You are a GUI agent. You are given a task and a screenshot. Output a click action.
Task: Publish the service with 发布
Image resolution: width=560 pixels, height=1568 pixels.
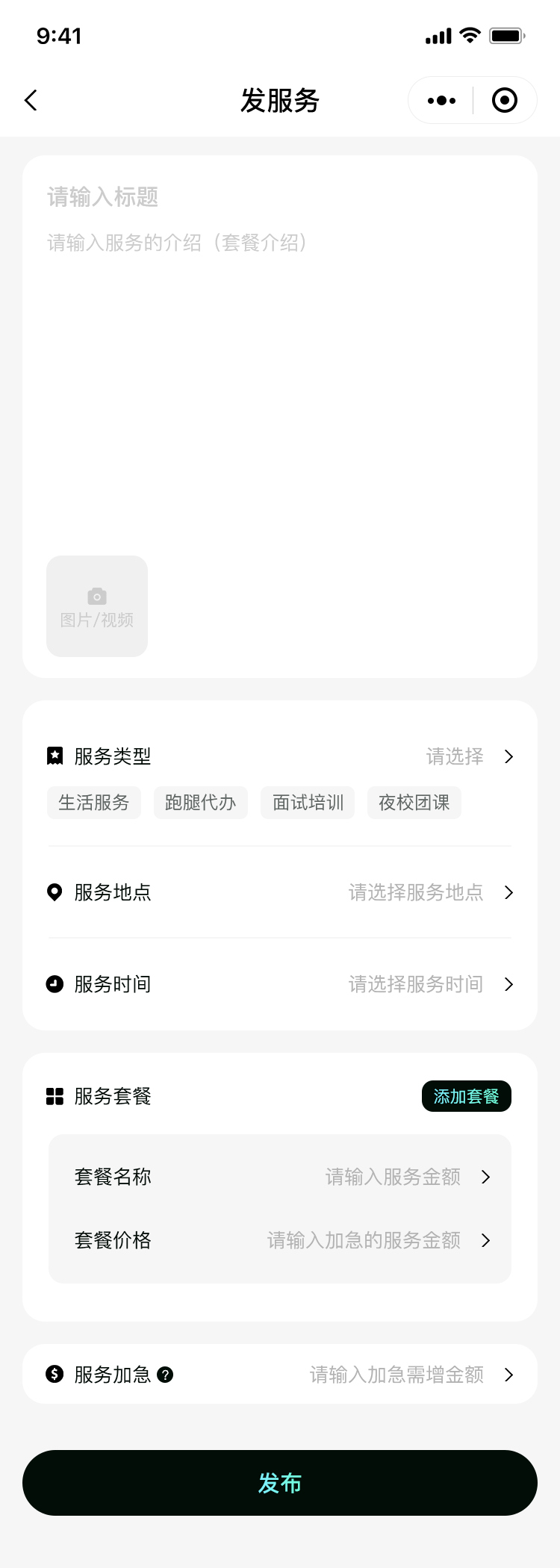(280, 1483)
